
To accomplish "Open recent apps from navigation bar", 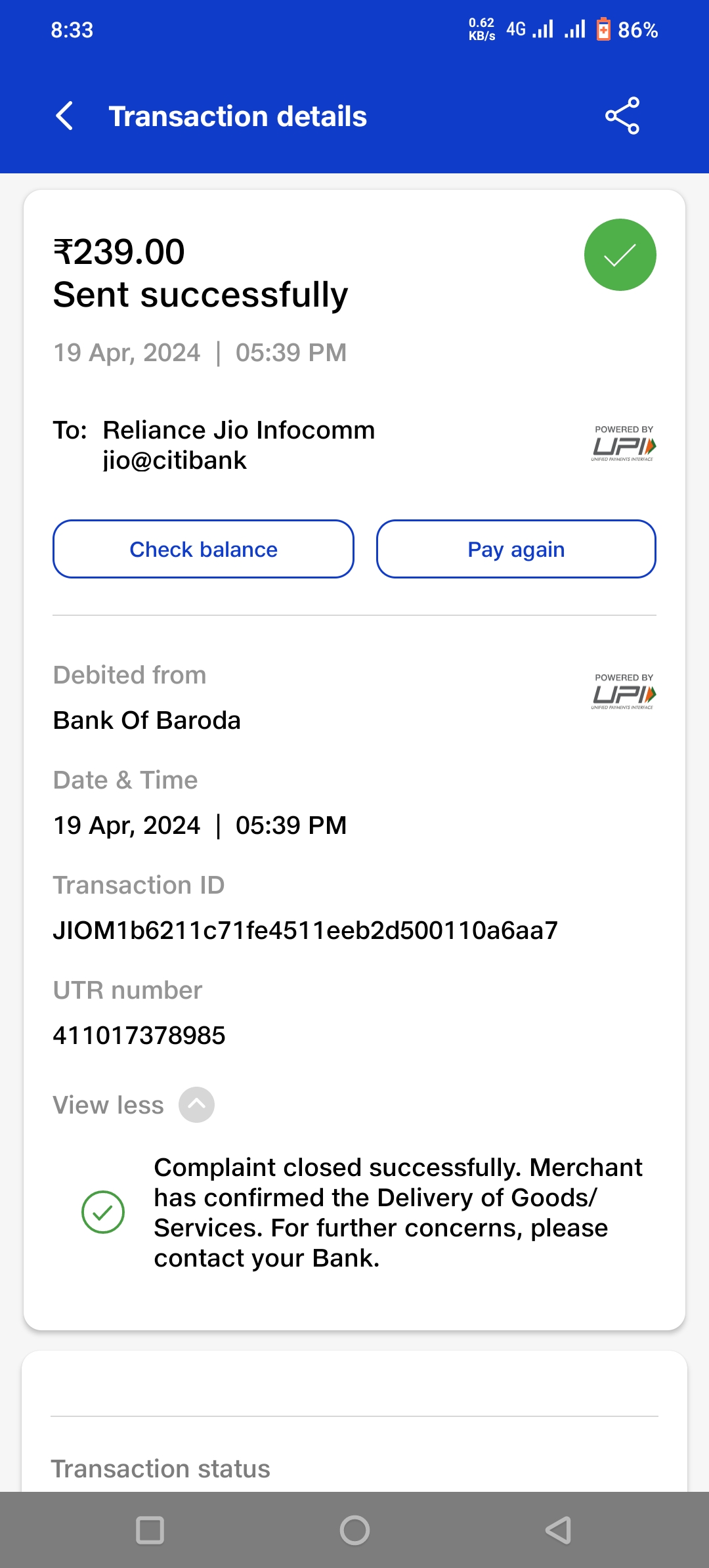I will (x=150, y=1530).
